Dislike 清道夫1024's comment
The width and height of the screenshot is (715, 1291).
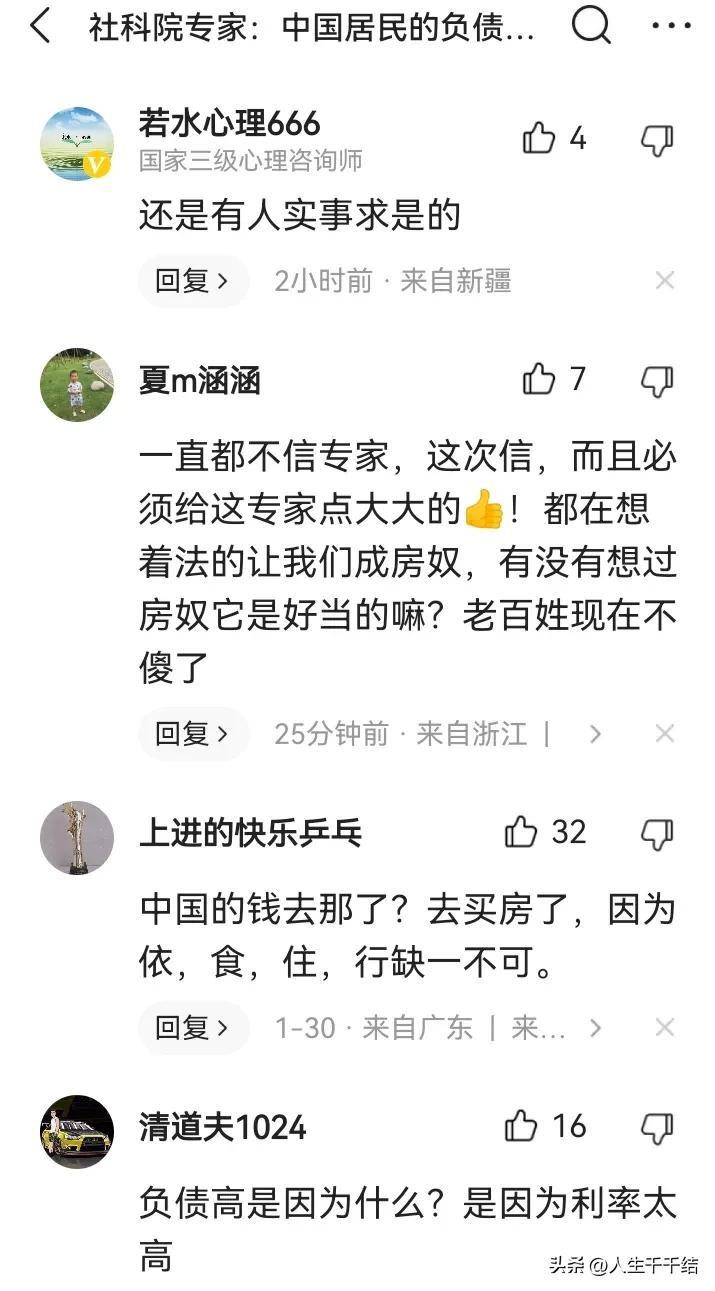[x=657, y=1129]
